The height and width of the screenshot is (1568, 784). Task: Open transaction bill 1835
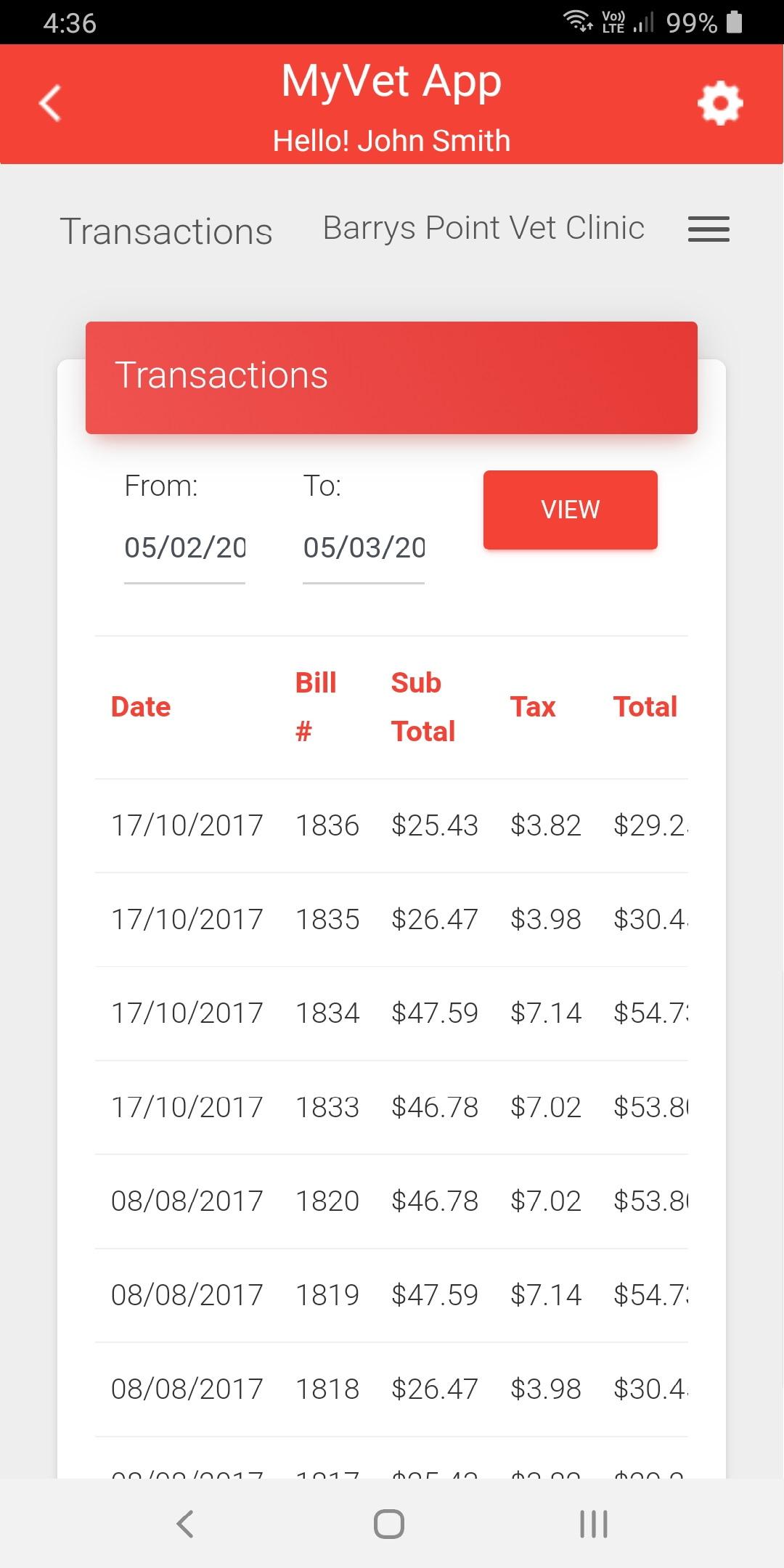coord(391,920)
